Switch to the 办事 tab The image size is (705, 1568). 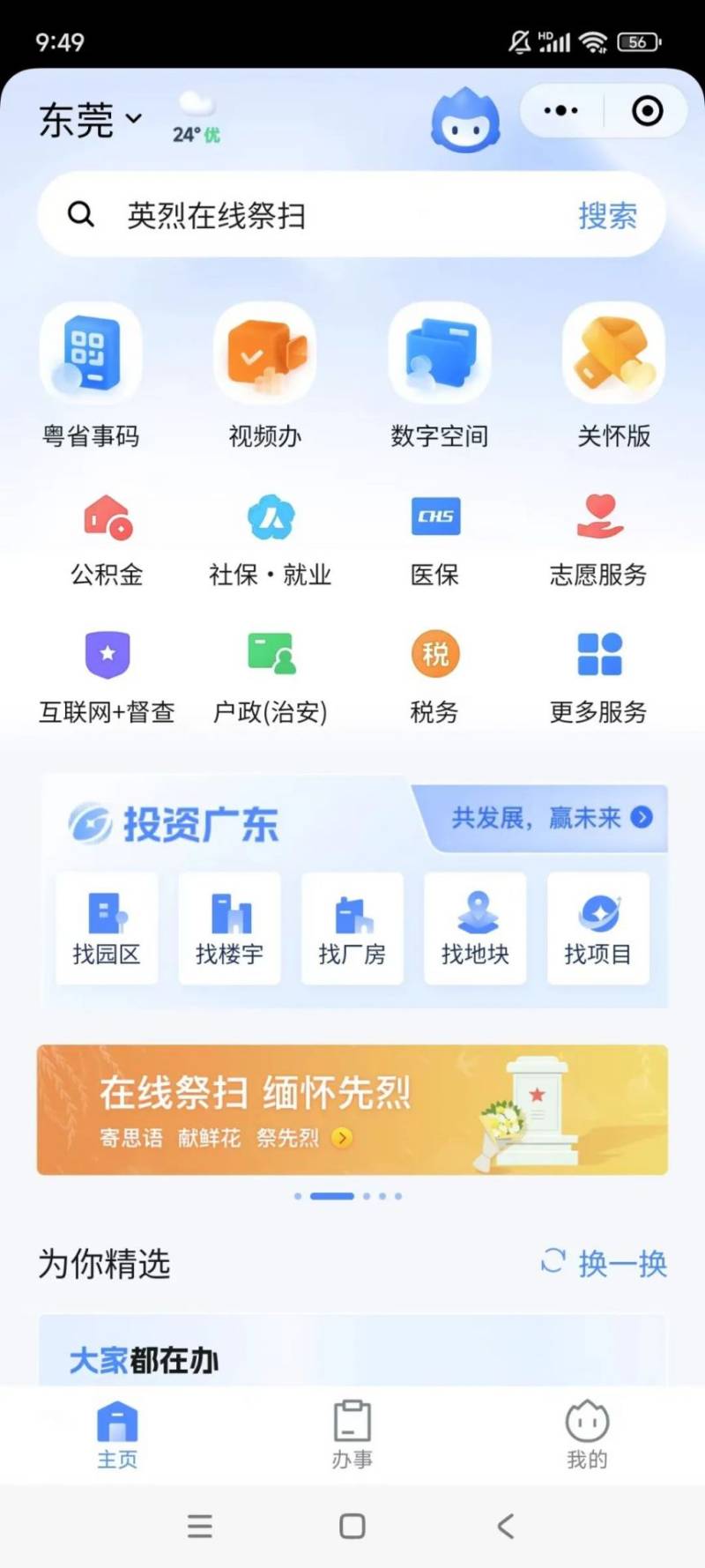352,1434
